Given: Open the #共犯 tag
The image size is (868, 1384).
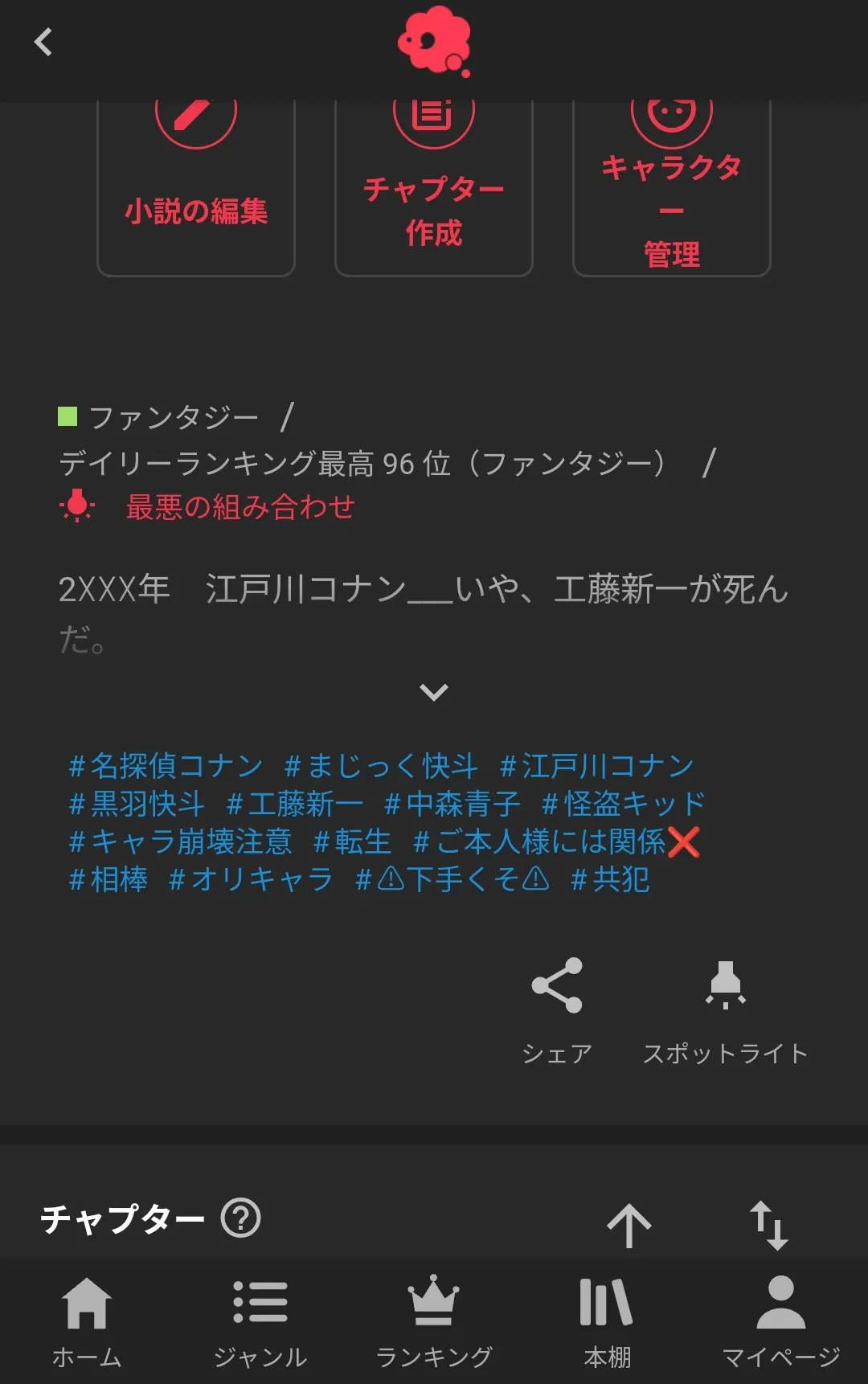Looking at the screenshot, I should tap(610, 879).
